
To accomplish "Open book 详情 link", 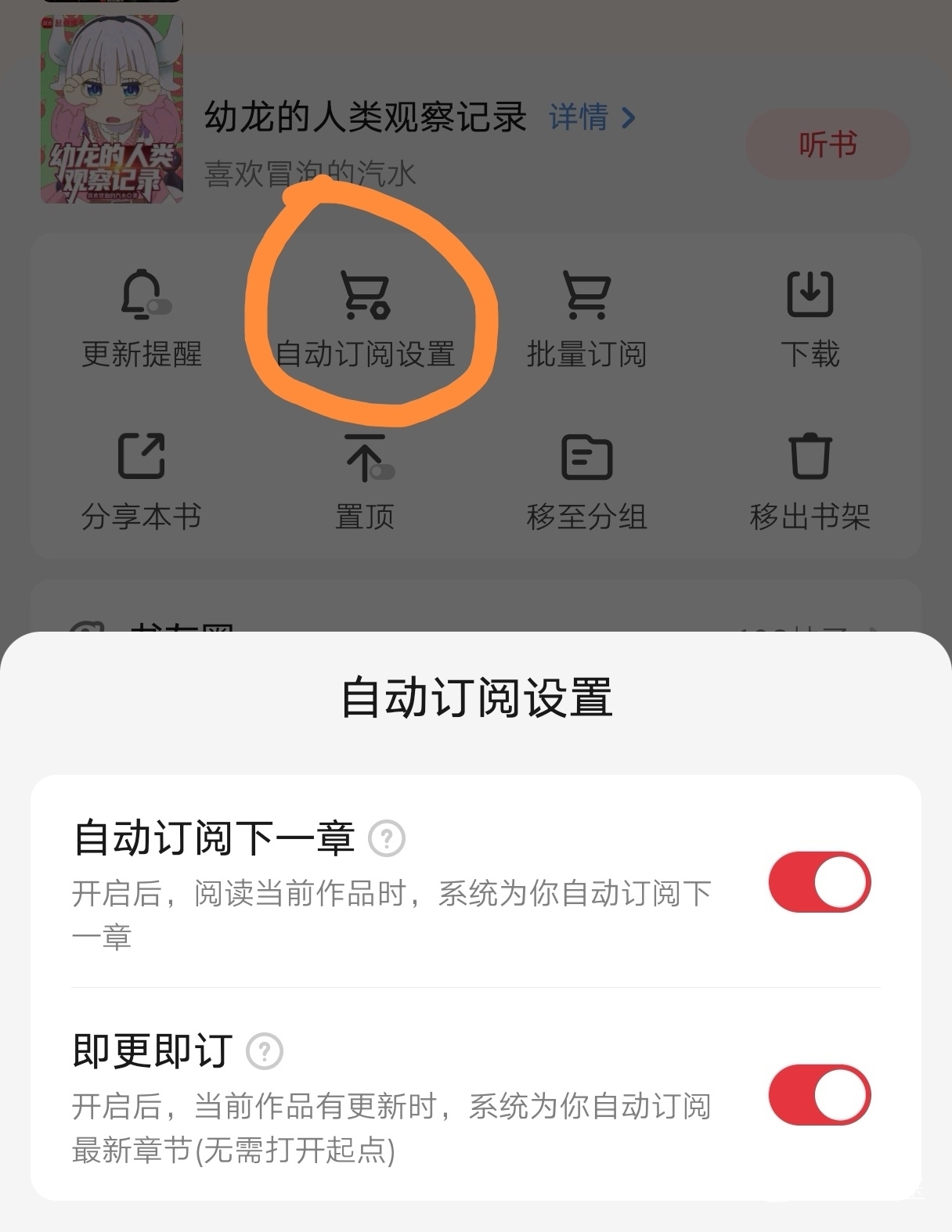I will click(x=591, y=117).
